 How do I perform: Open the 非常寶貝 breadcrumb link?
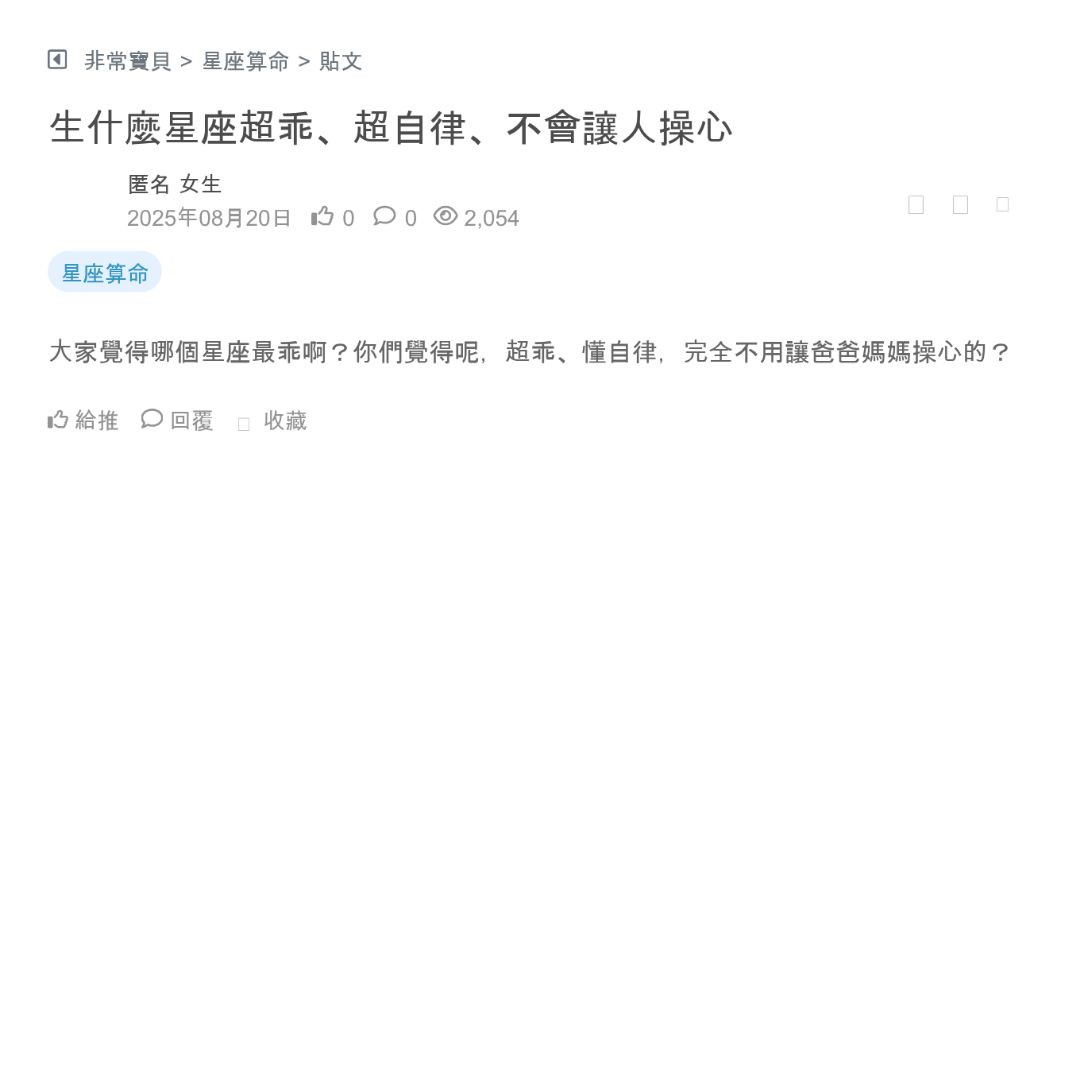pos(128,61)
